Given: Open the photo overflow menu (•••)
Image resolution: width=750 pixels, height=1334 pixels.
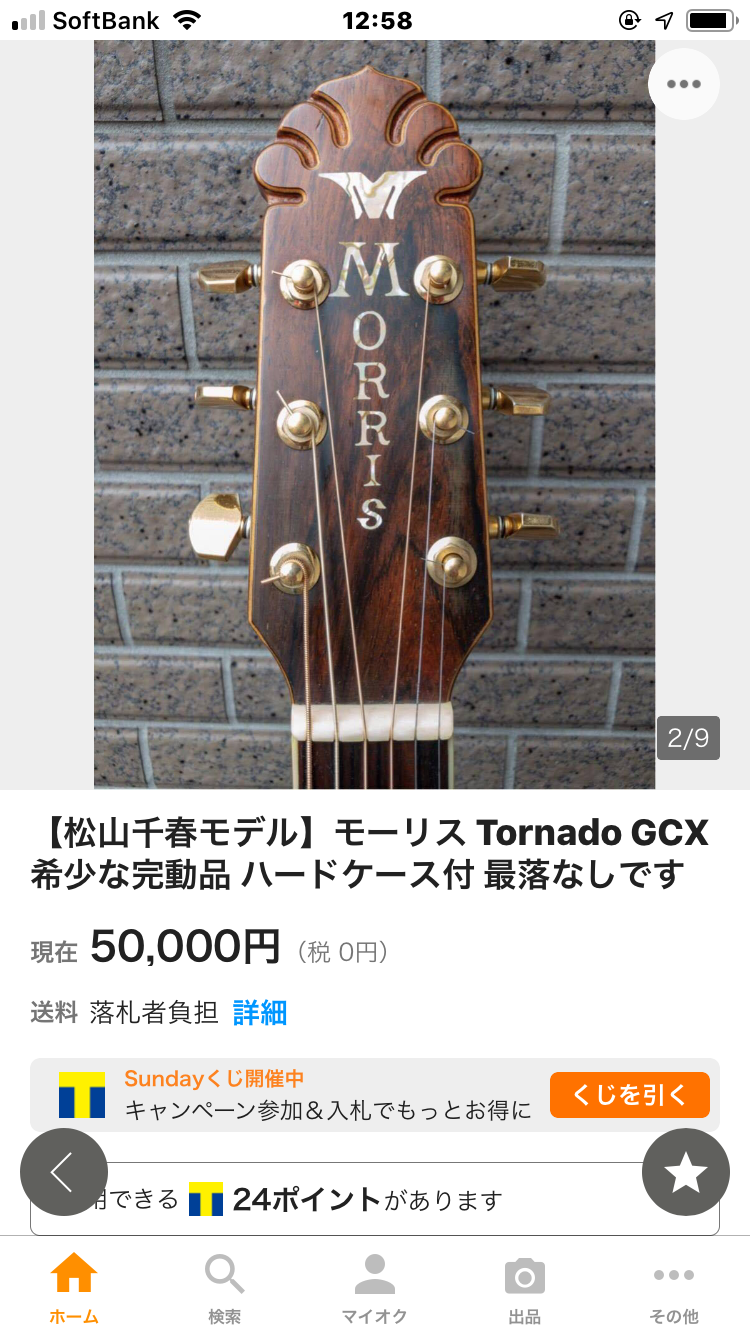Looking at the screenshot, I should (684, 84).
